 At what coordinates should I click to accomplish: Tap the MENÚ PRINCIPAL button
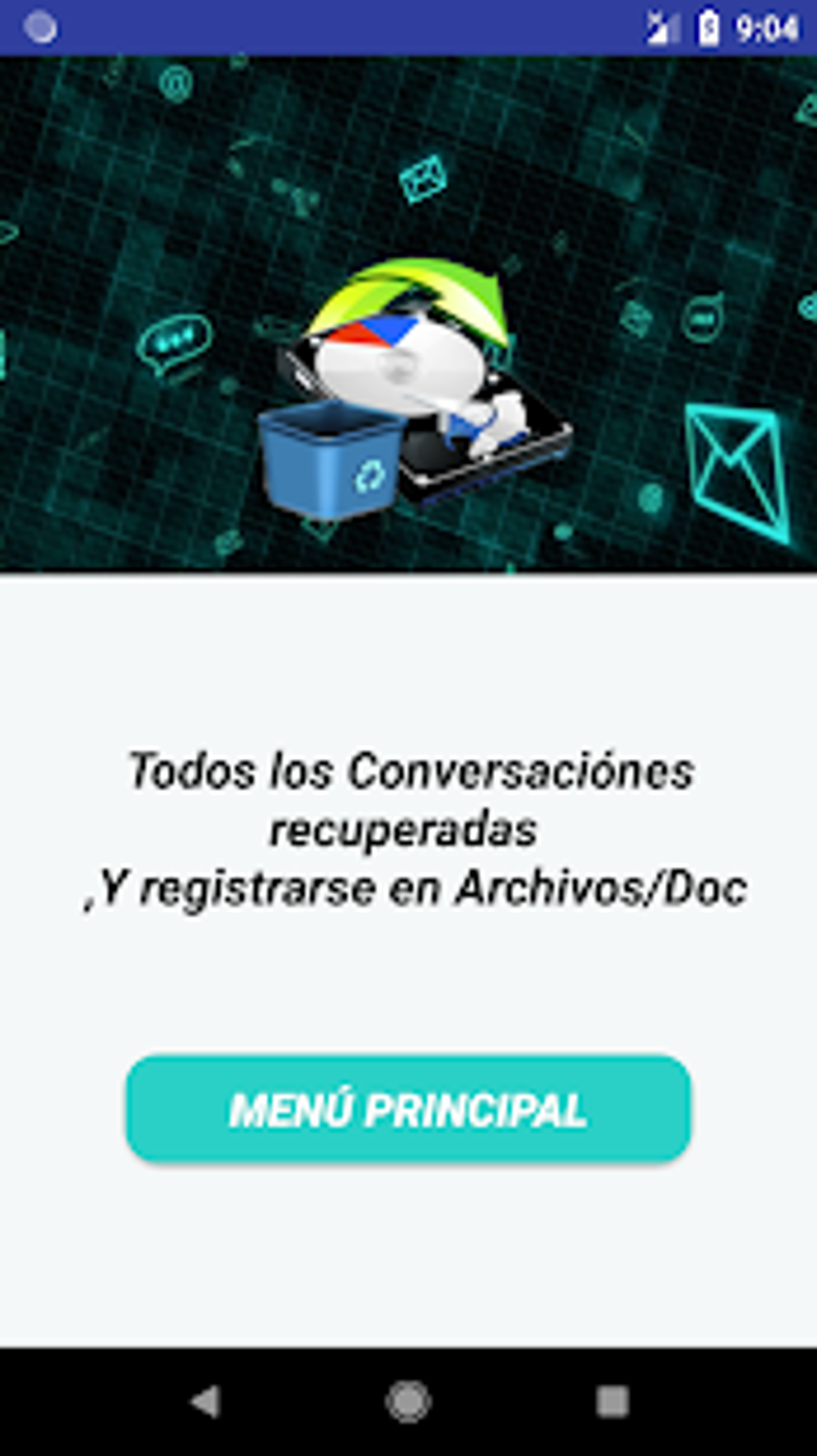408,1109
